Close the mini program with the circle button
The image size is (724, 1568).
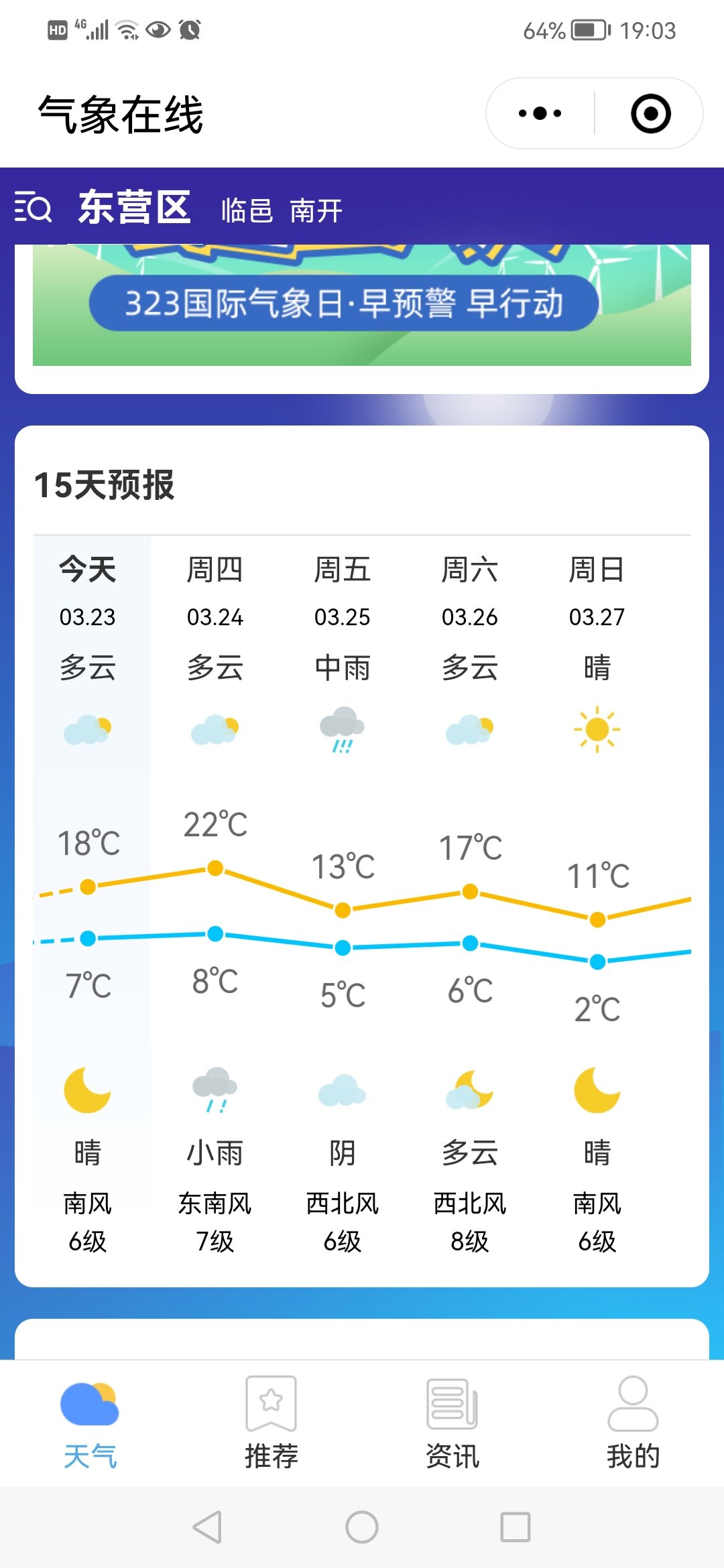coord(650,113)
